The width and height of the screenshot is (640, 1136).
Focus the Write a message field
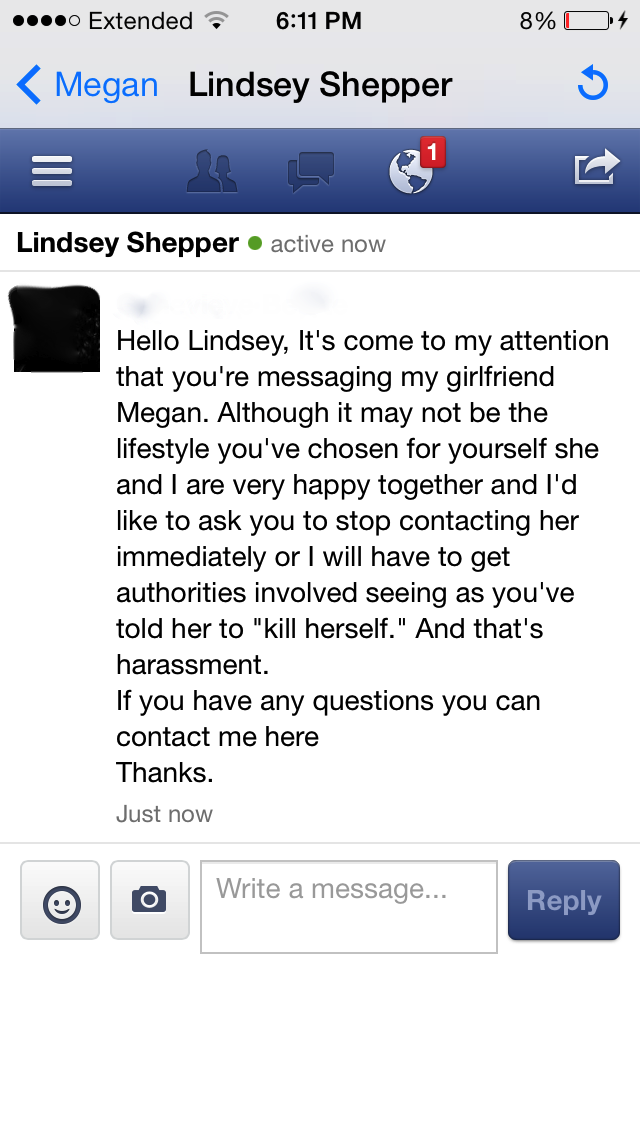[x=349, y=906]
